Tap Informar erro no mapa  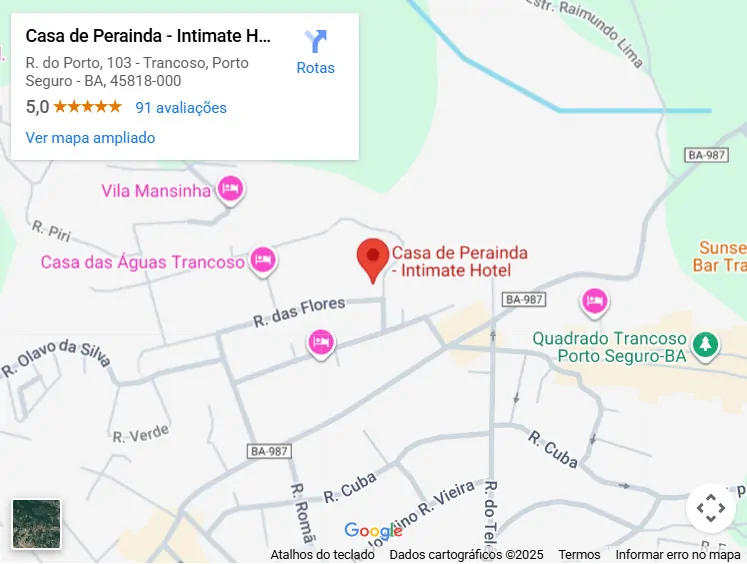point(677,555)
